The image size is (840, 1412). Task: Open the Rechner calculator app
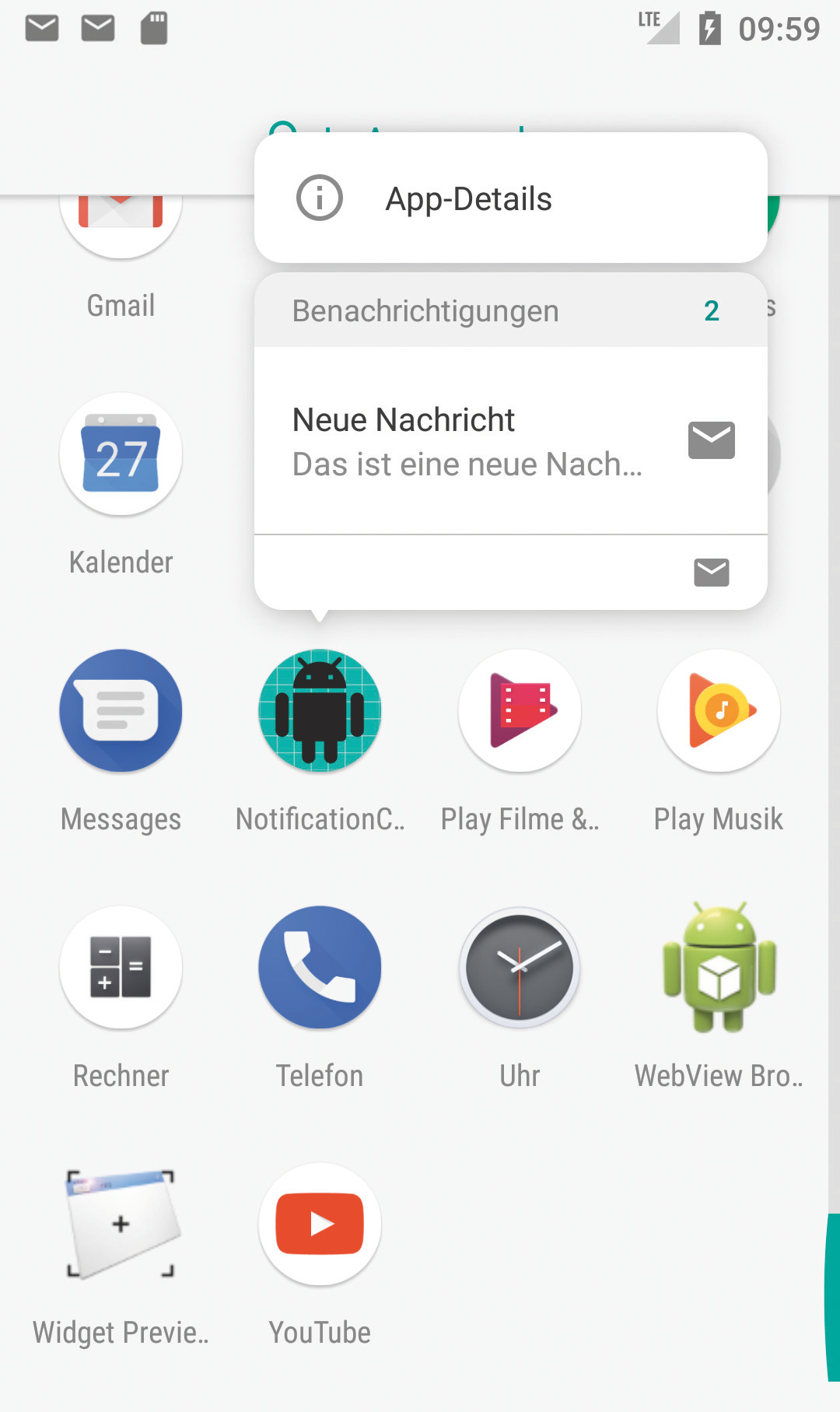pyautogui.click(x=121, y=968)
